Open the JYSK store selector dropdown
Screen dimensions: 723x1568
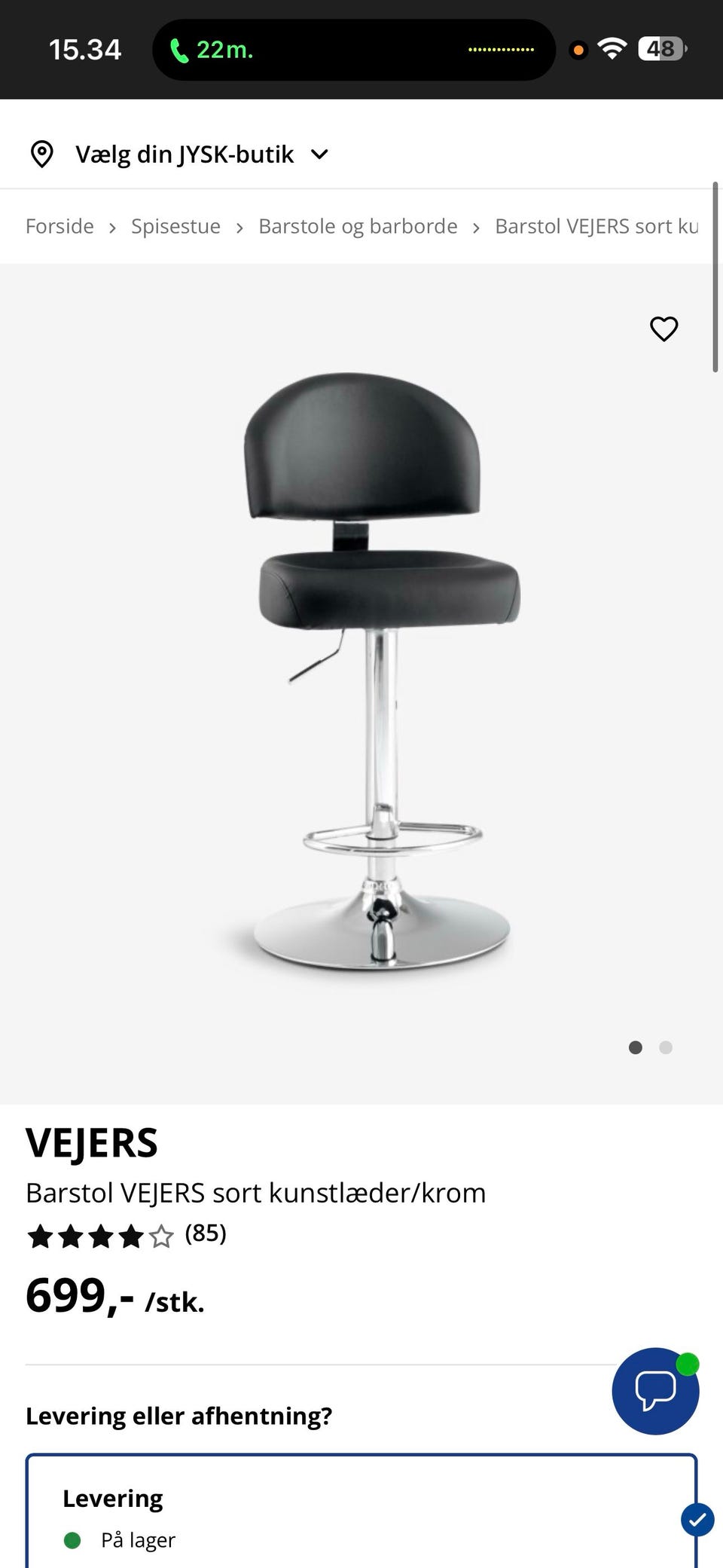coord(181,154)
